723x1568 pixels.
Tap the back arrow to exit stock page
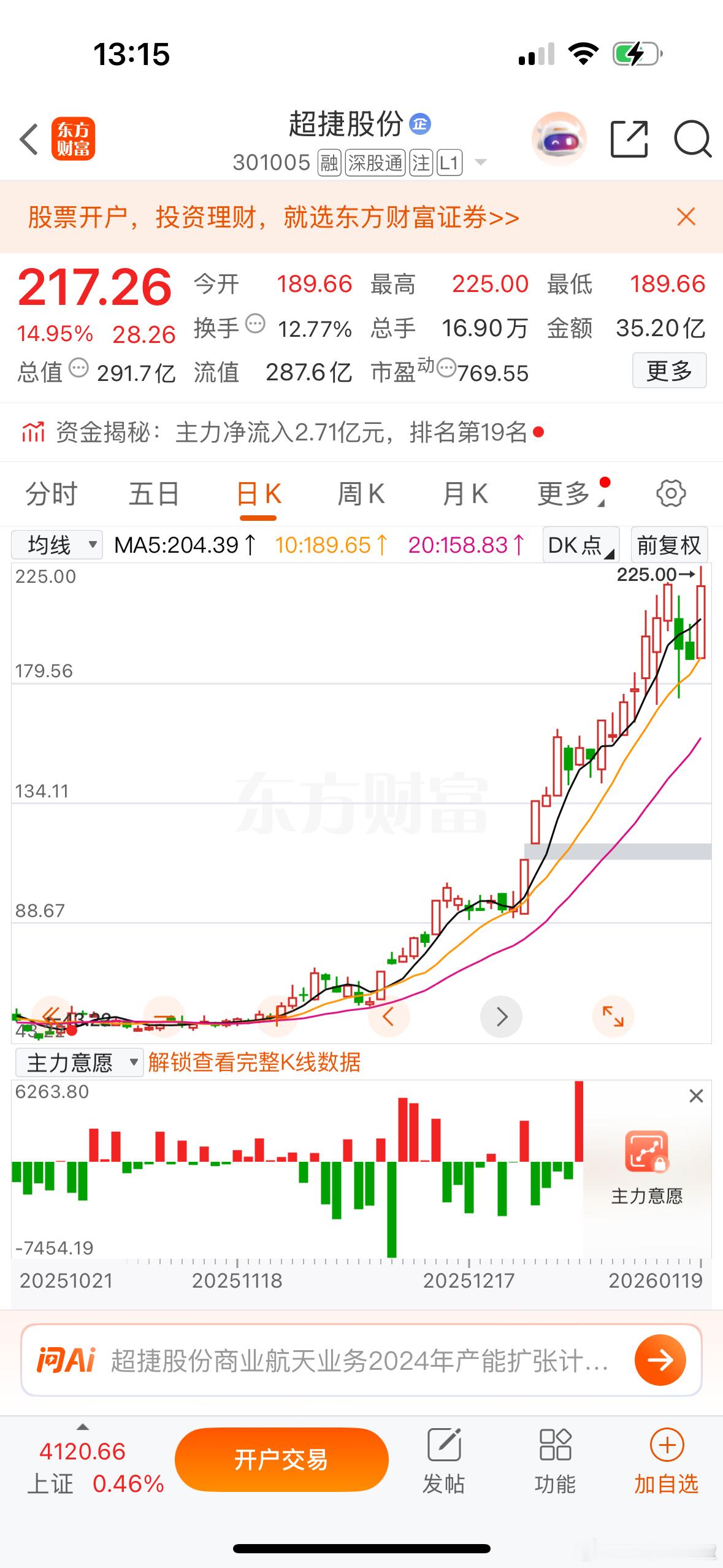29,140
